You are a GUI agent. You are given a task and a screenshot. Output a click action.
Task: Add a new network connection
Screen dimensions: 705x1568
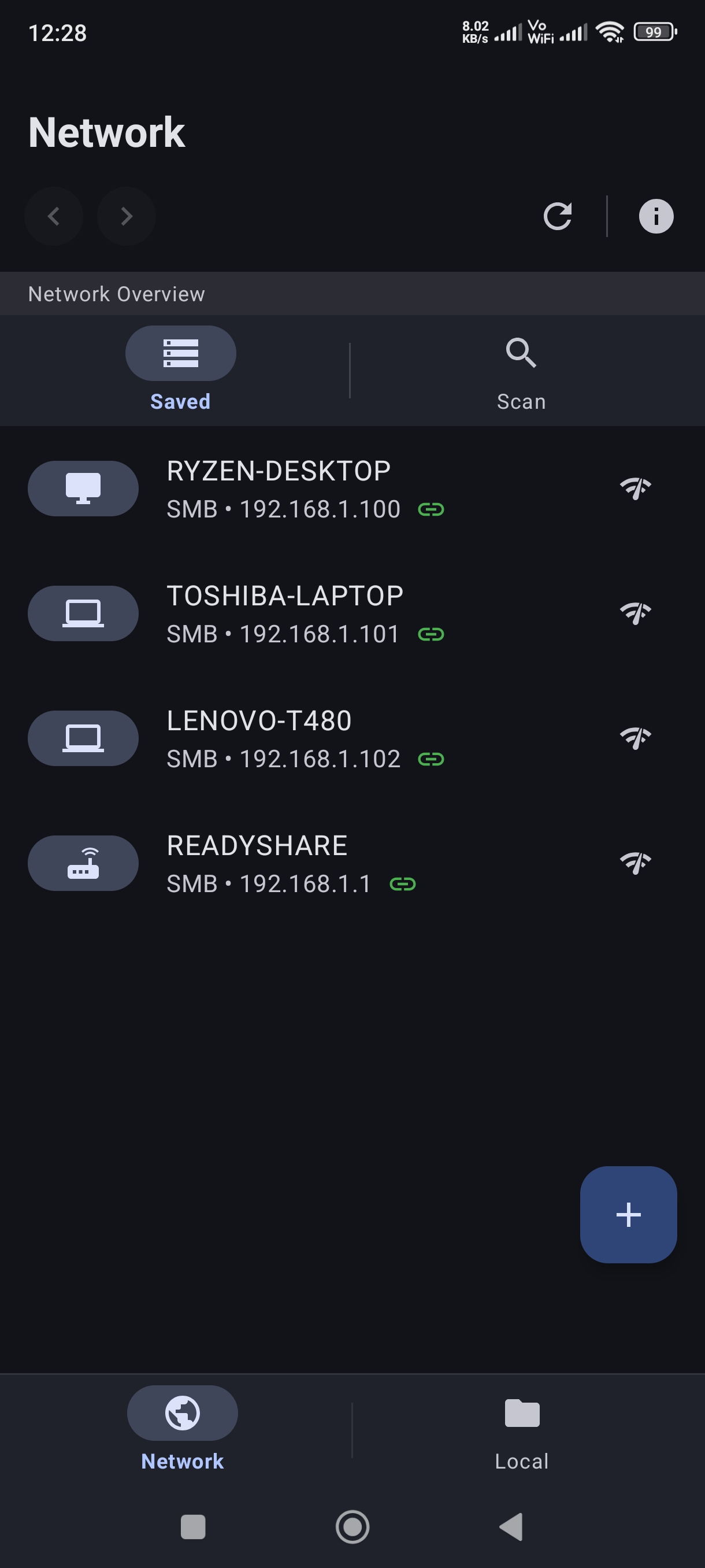(628, 1214)
